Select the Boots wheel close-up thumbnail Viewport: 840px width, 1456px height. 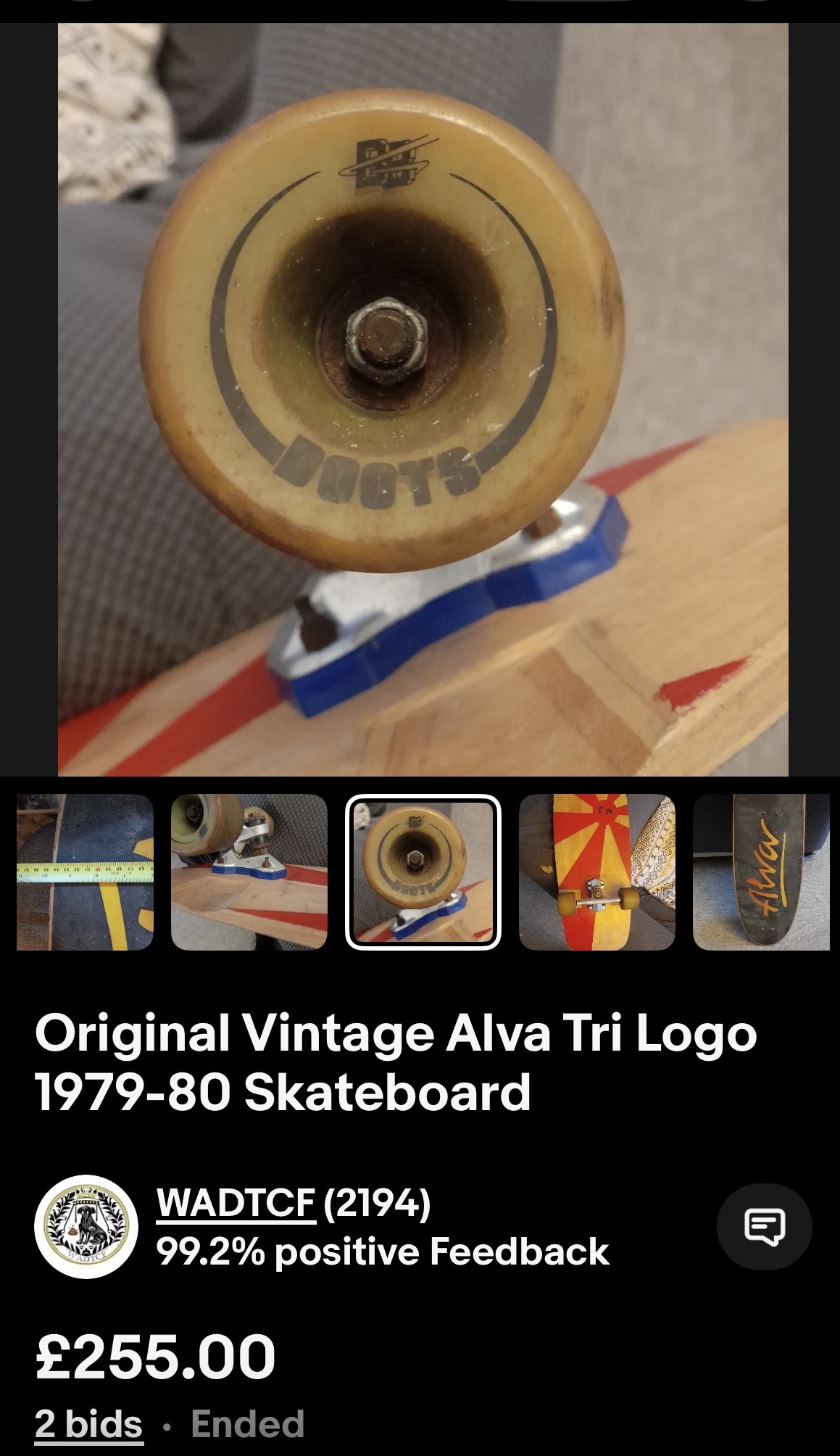click(x=423, y=872)
